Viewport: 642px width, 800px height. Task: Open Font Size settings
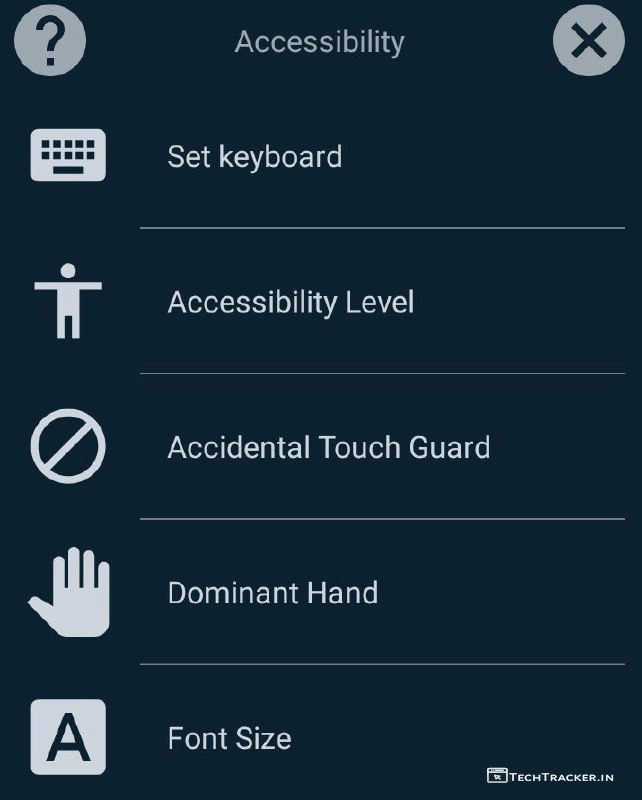click(229, 739)
